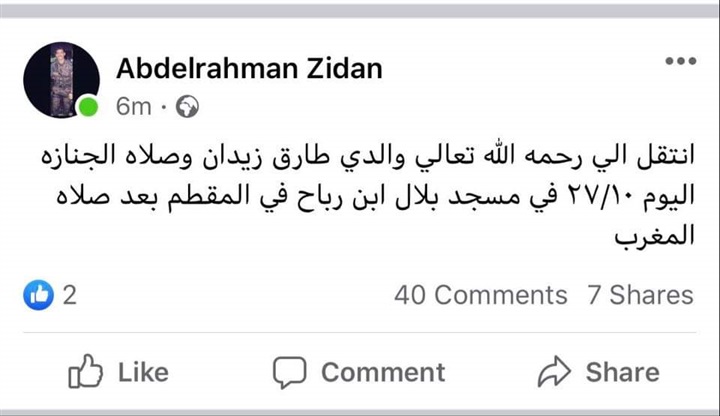
Task: Share this post
Action: (598, 373)
